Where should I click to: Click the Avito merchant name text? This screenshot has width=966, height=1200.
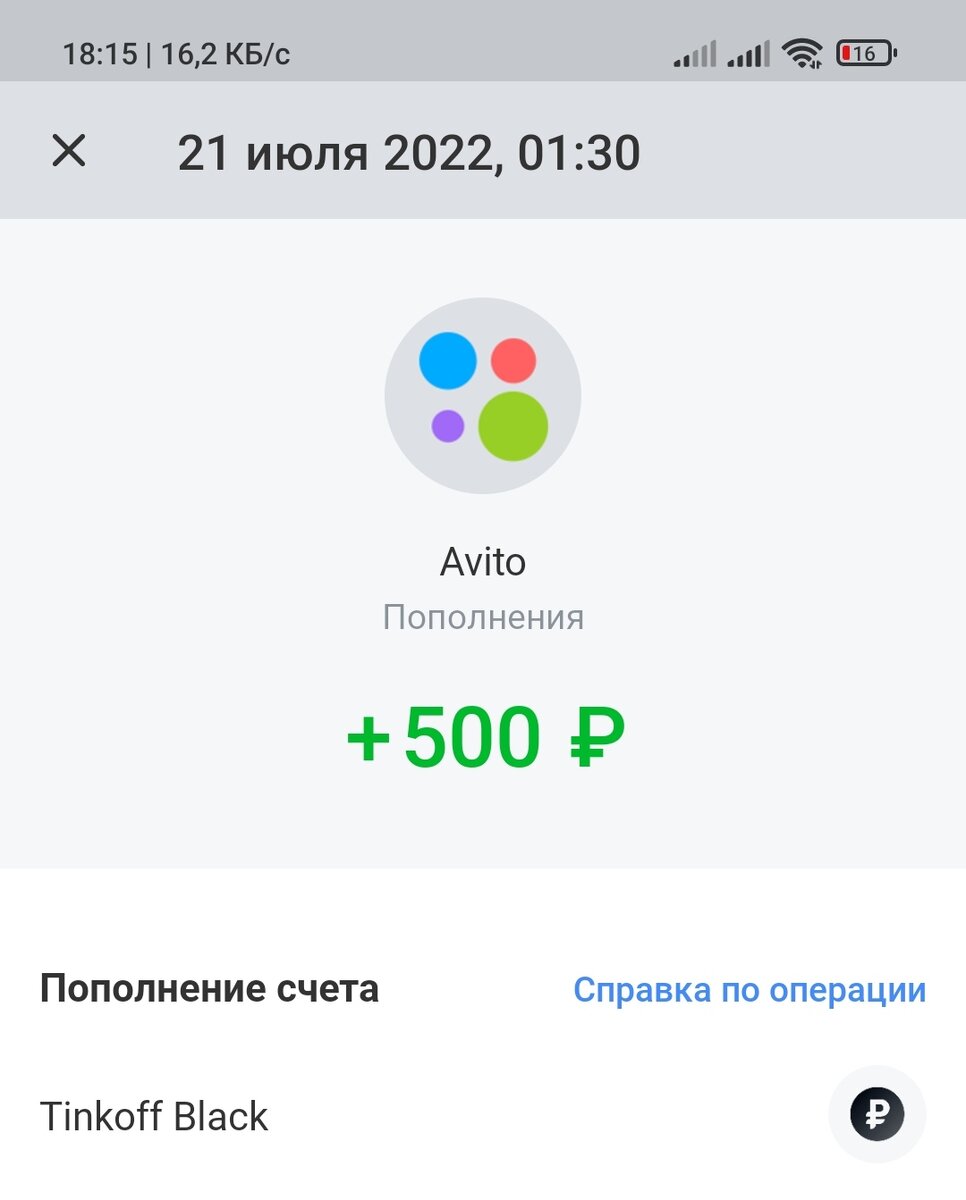pyautogui.click(x=483, y=561)
